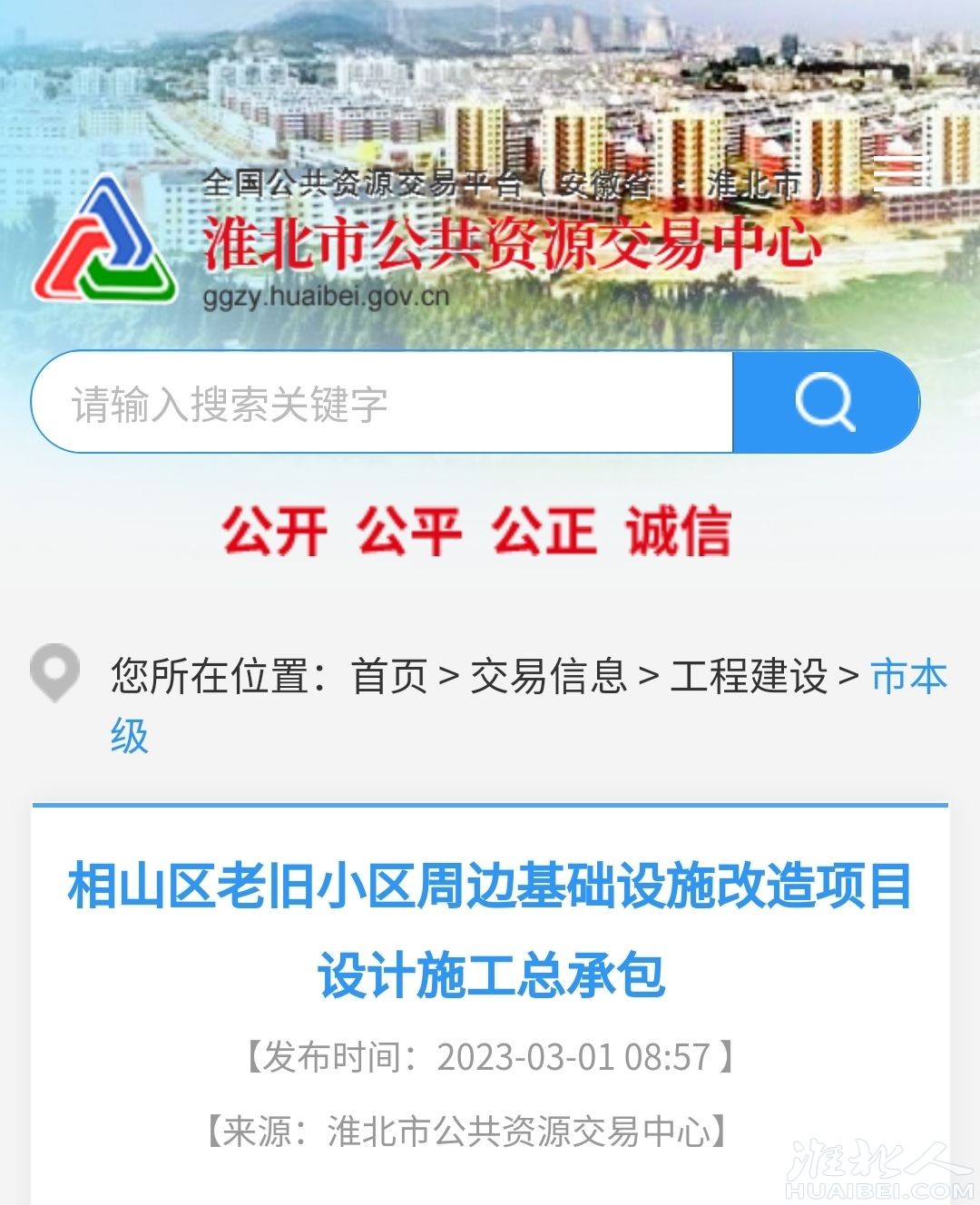Open the hamburger menu icon
This screenshot has width=980, height=1205.
point(897,173)
